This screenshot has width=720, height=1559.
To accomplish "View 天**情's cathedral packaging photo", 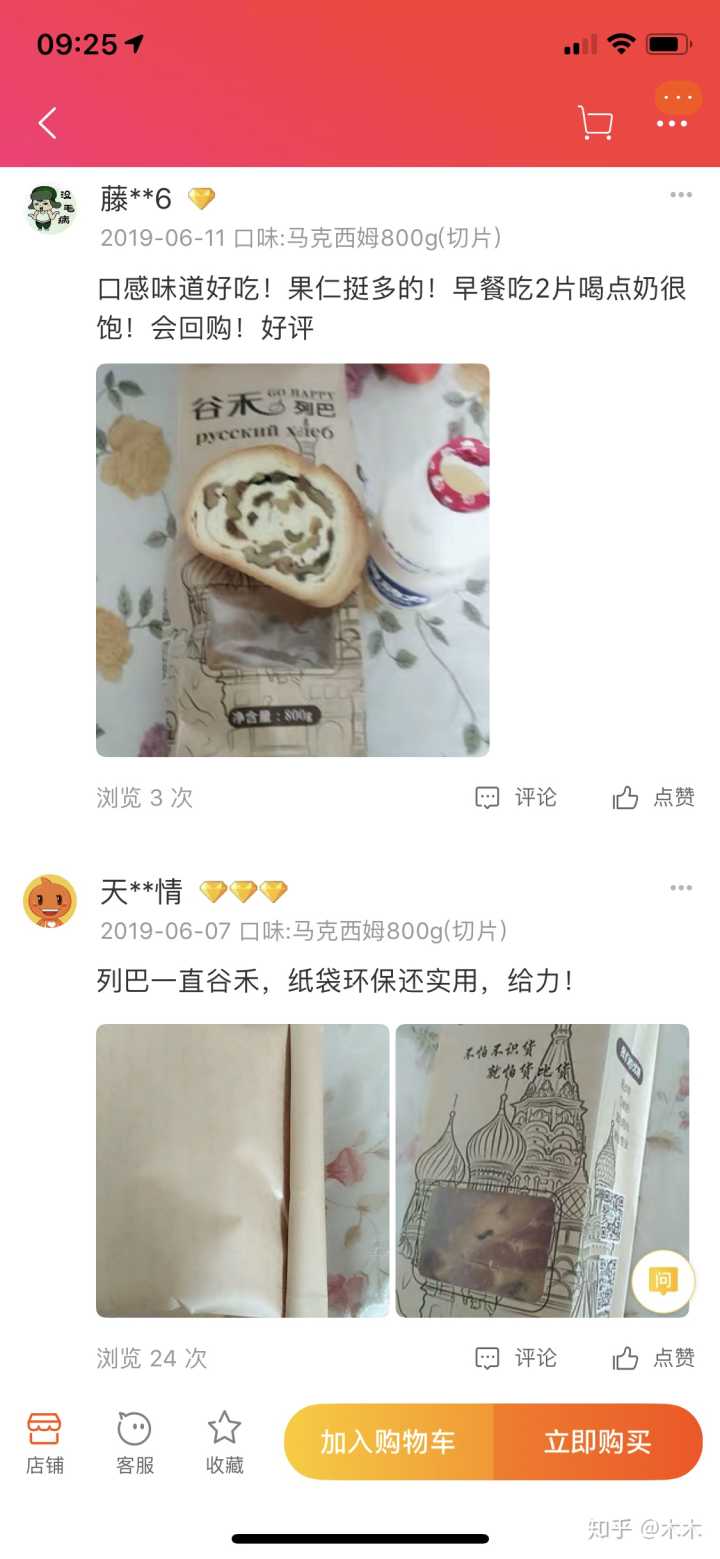I will click(x=542, y=1170).
